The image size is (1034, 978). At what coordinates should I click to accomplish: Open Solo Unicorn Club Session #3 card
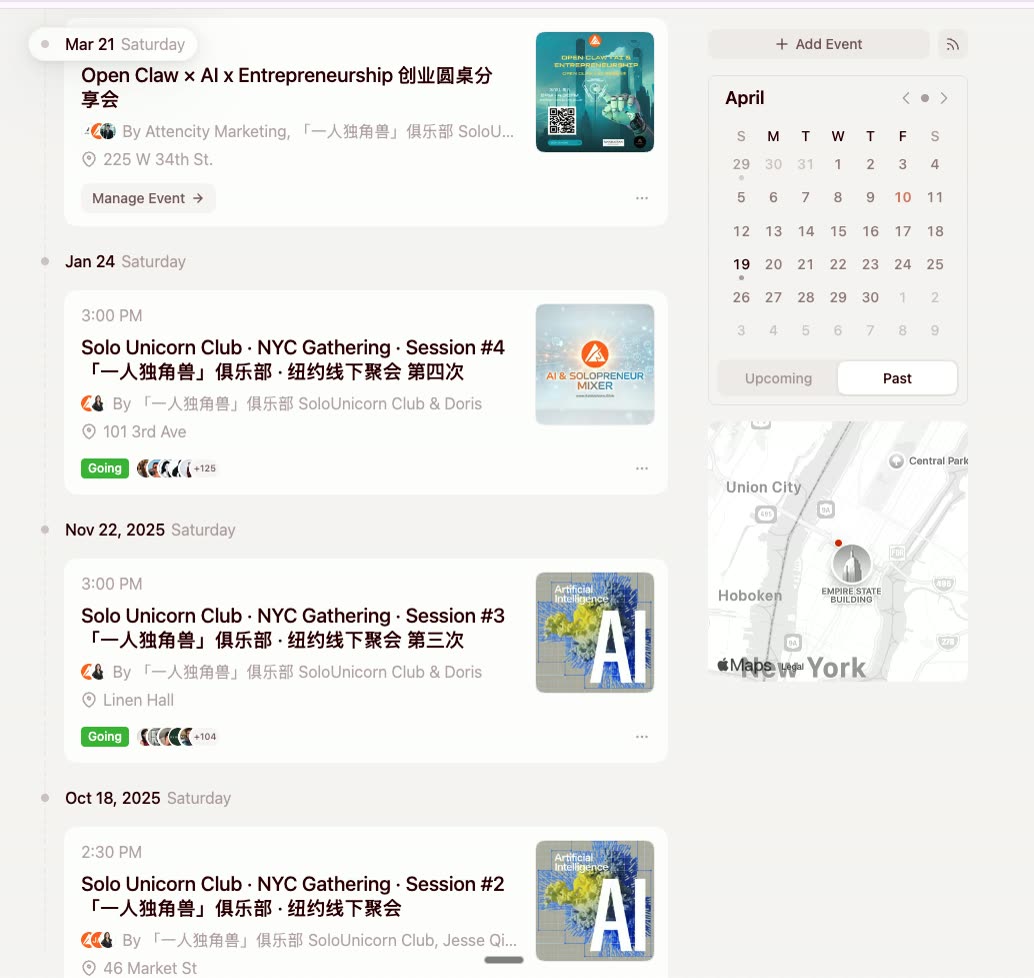pyautogui.click(x=292, y=627)
